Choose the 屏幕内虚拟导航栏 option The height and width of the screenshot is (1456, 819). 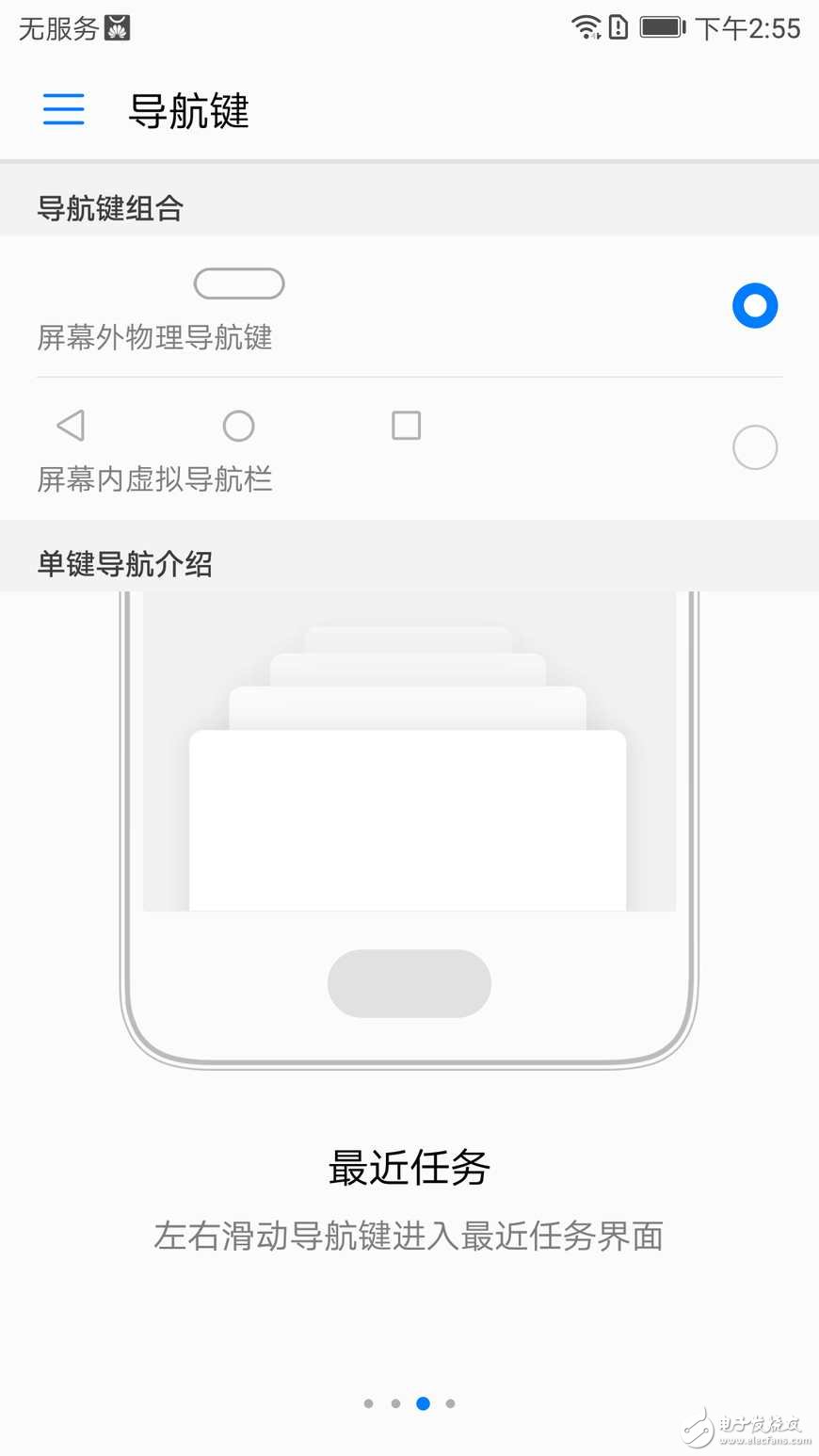point(755,447)
